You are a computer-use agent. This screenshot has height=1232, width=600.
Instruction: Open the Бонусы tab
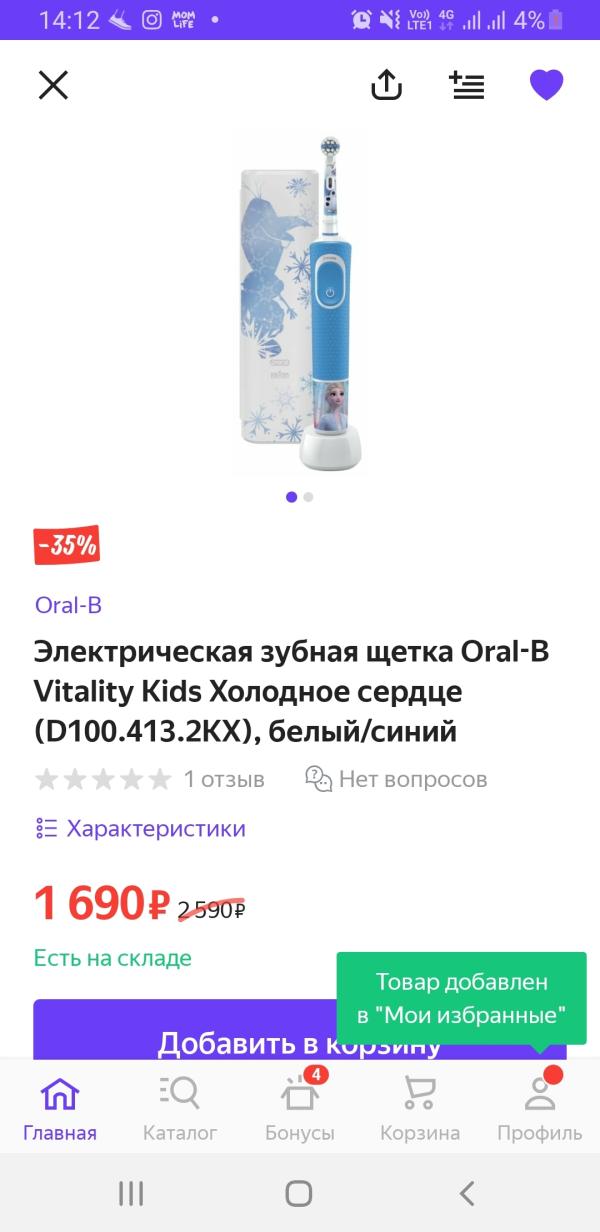pyautogui.click(x=300, y=1108)
